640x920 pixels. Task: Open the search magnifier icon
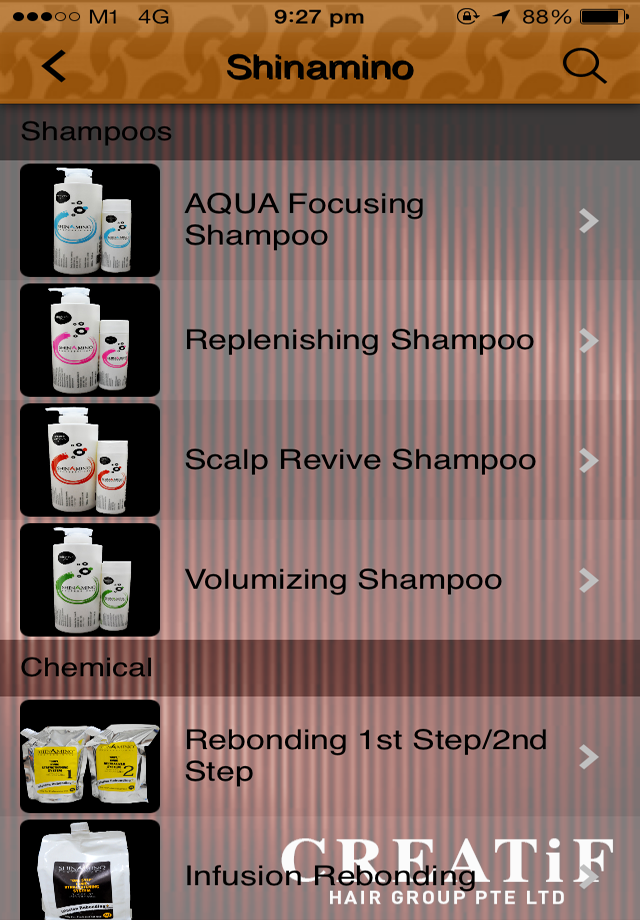584,66
